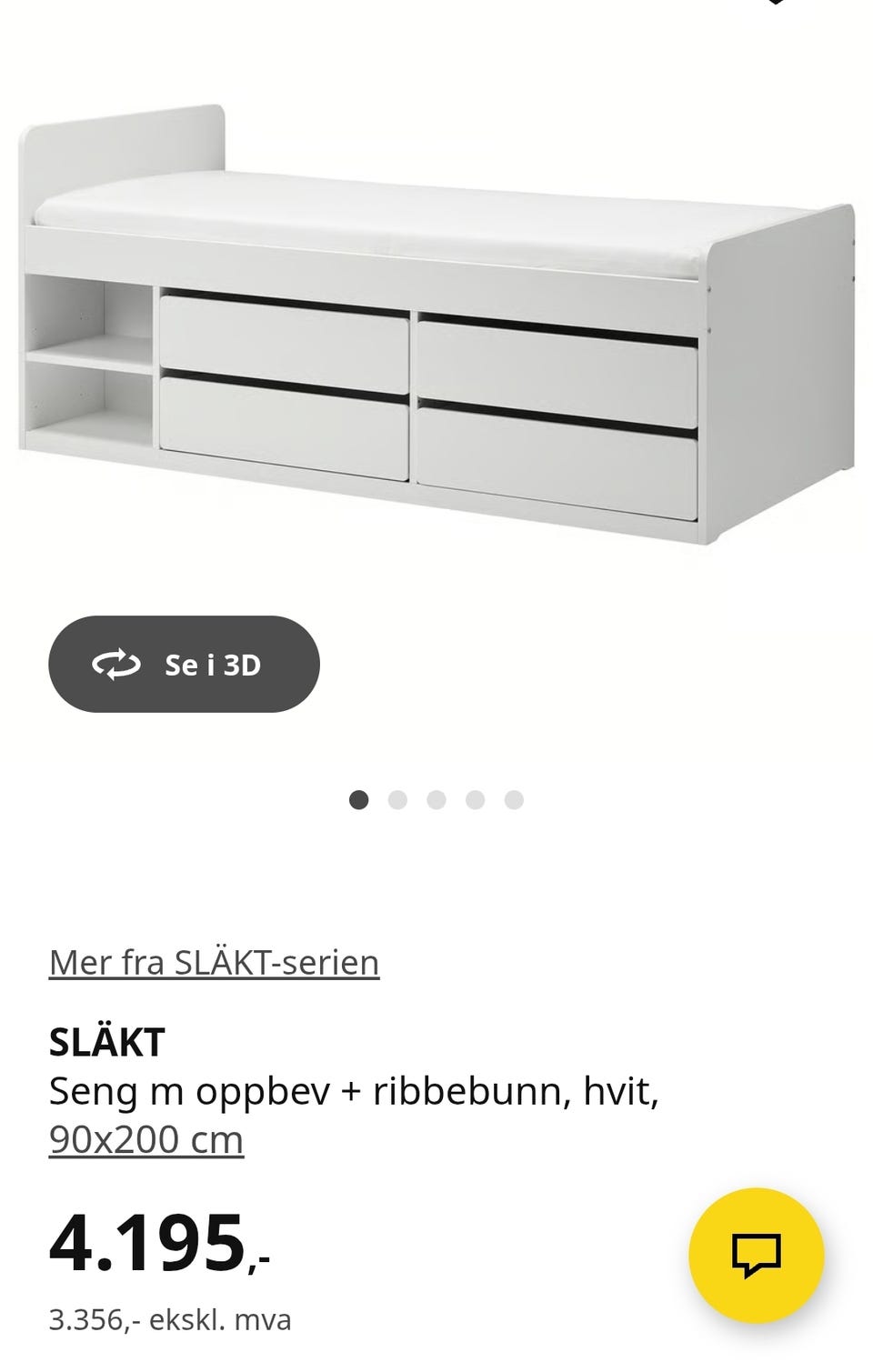This screenshot has height=1372, width=873.
Task: Select the second carousel dot
Action: coord(399,799)
